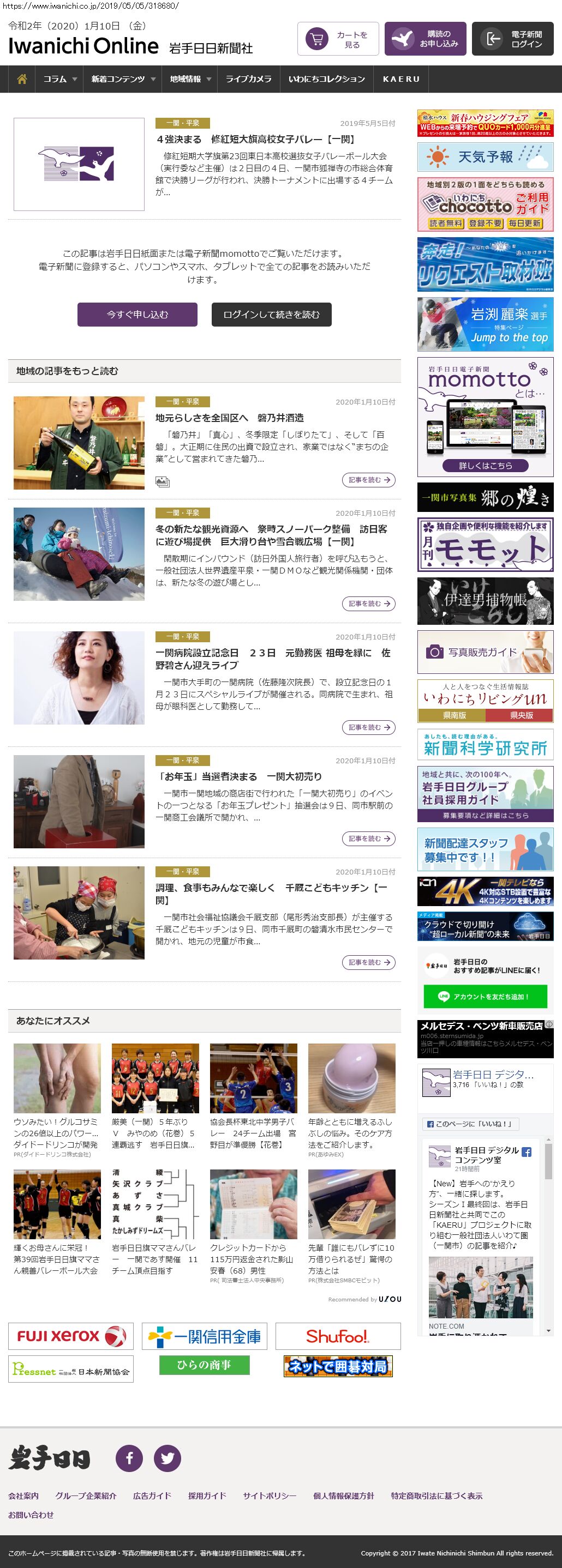Viewport: 562px width, 1568px height.
Task: Expand the コラム menu
Action: (59, 79)
